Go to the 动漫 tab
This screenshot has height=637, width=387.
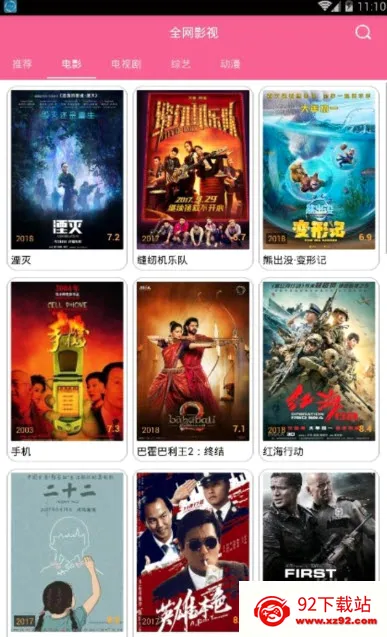pos(230,64)
